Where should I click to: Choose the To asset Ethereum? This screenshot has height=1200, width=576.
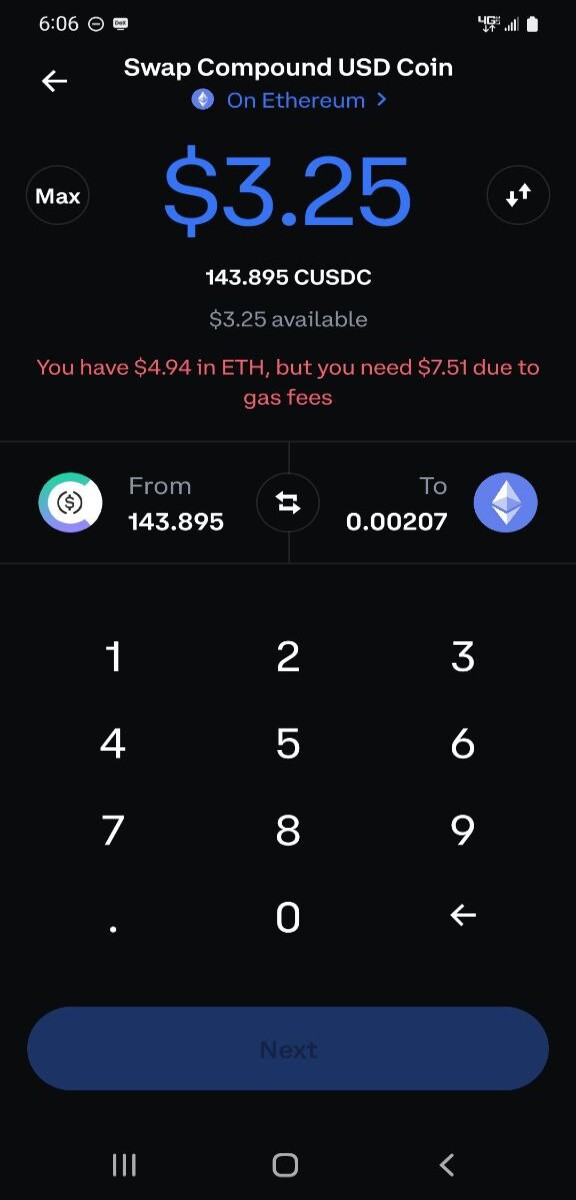click(432, 503)
